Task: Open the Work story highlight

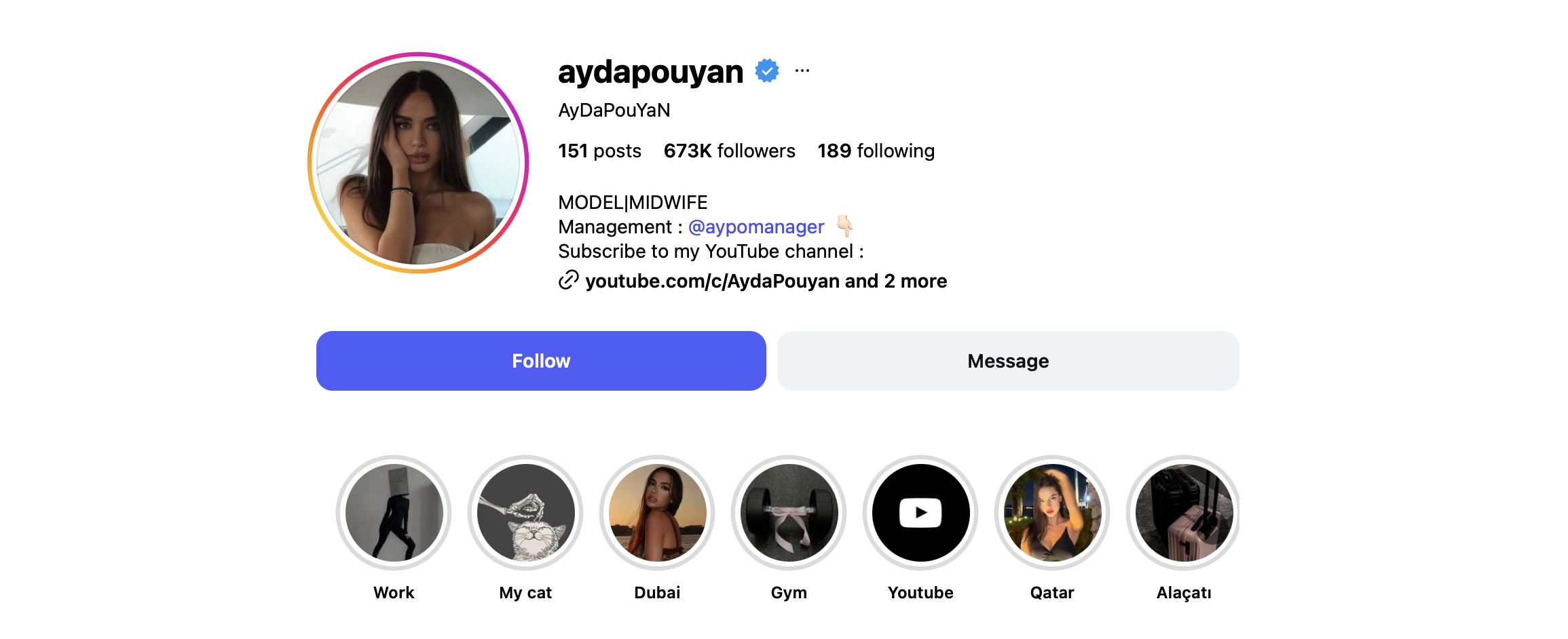Action: coord(394,513)
